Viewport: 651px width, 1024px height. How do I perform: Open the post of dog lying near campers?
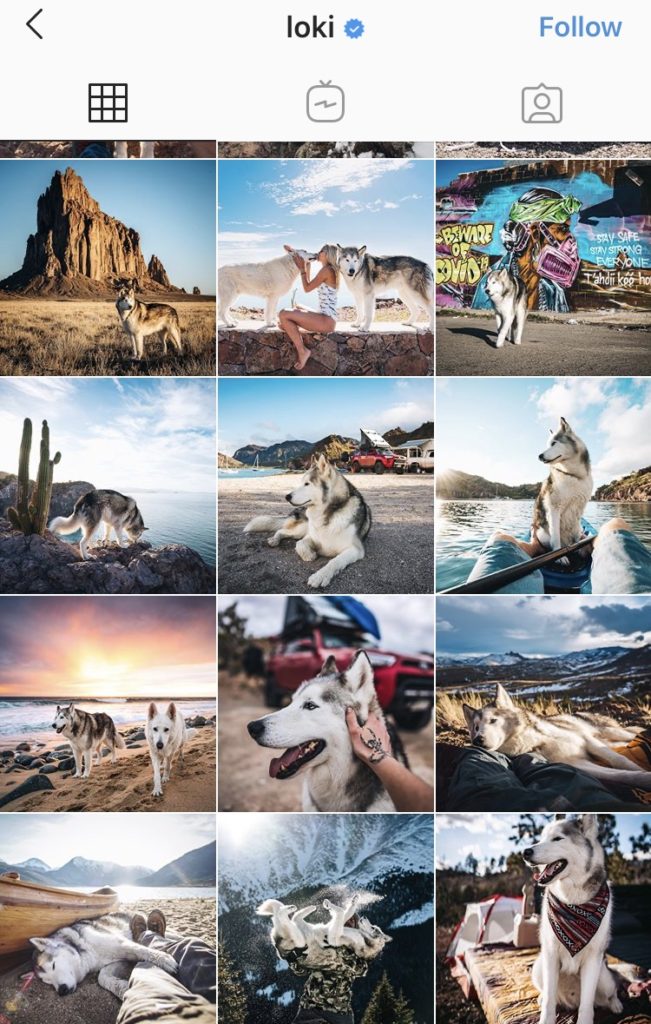tap(325, 485)
